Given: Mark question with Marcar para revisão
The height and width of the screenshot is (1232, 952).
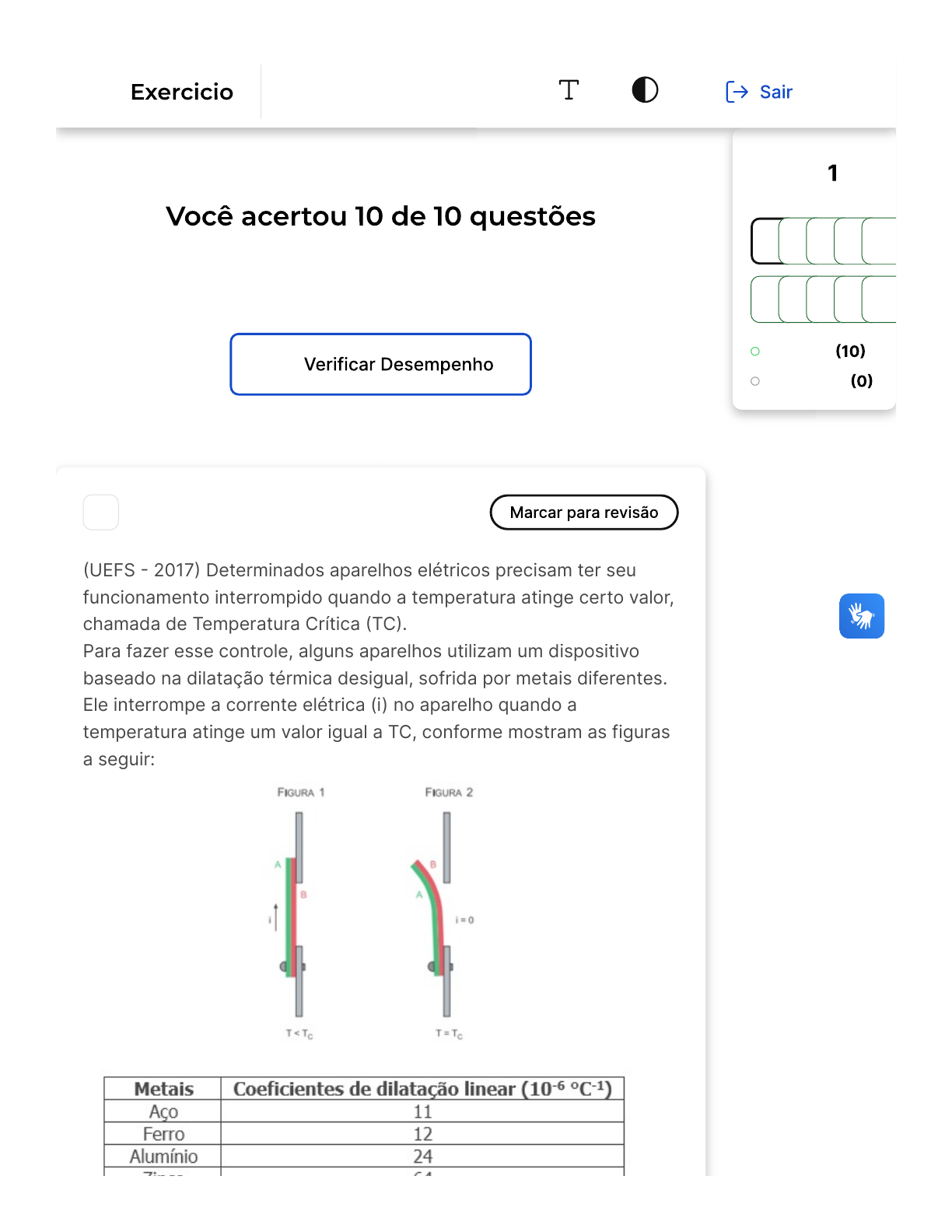Looking at the screenshot, I should pos(583,512).
